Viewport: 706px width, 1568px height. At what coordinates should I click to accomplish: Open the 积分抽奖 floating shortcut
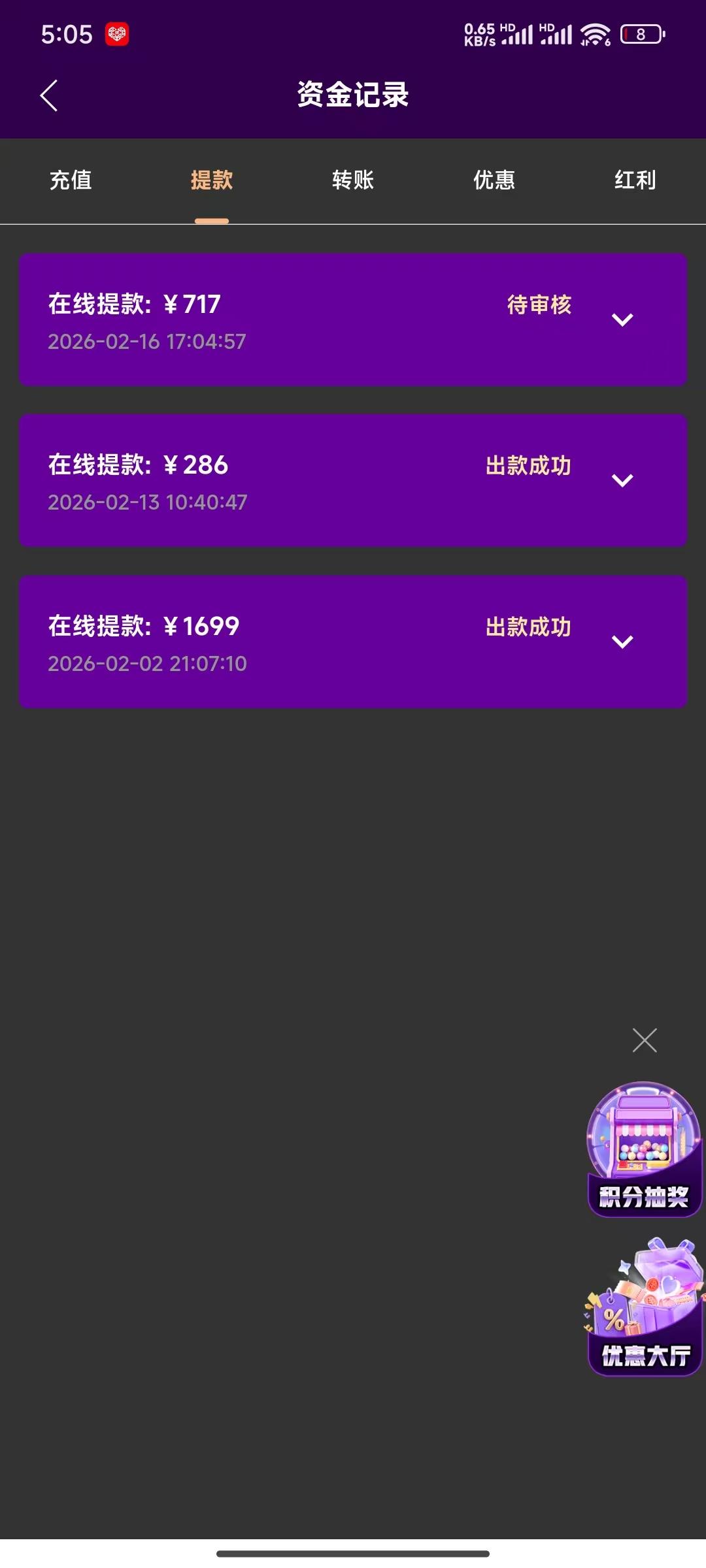(x=645, y=1150)
